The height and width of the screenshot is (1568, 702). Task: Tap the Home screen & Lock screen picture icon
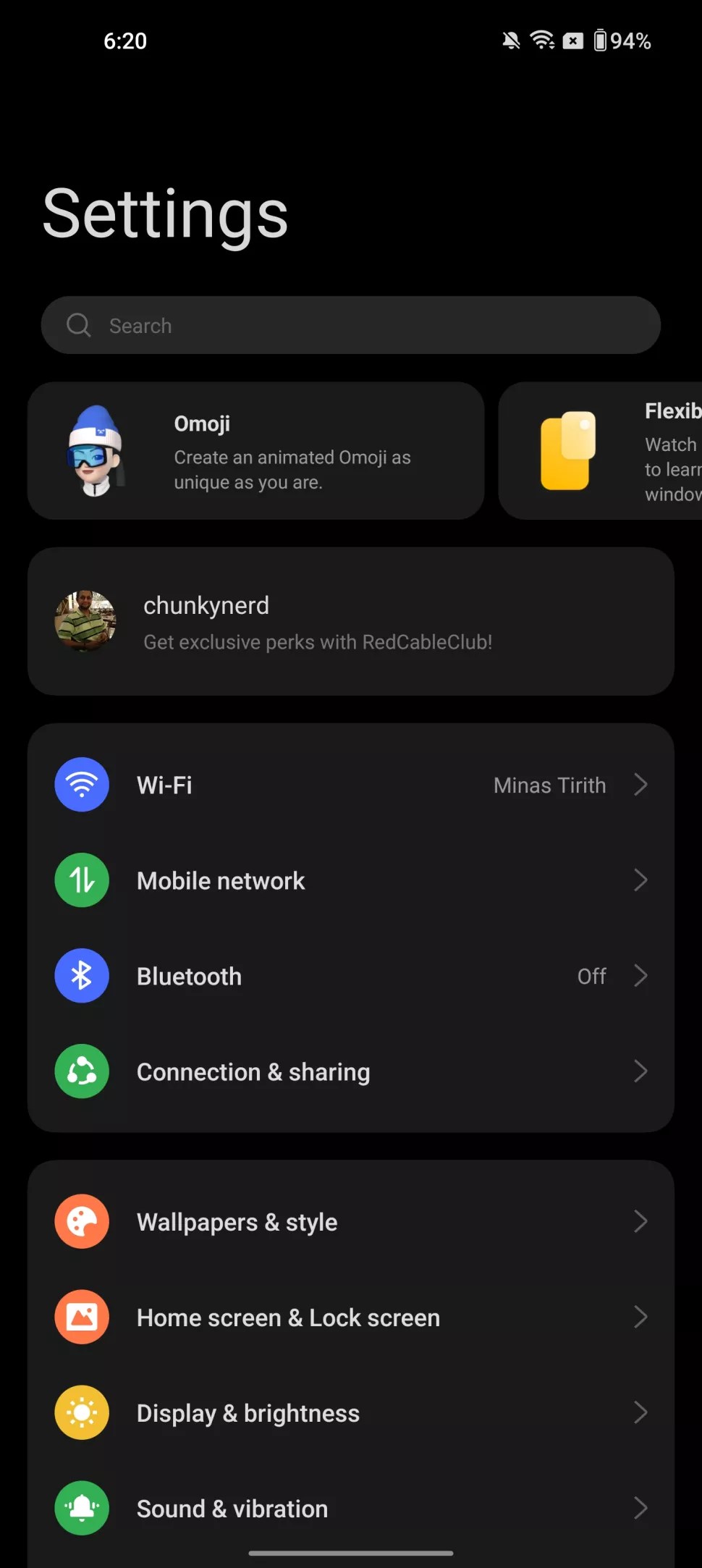click(x=82, y=1317)
